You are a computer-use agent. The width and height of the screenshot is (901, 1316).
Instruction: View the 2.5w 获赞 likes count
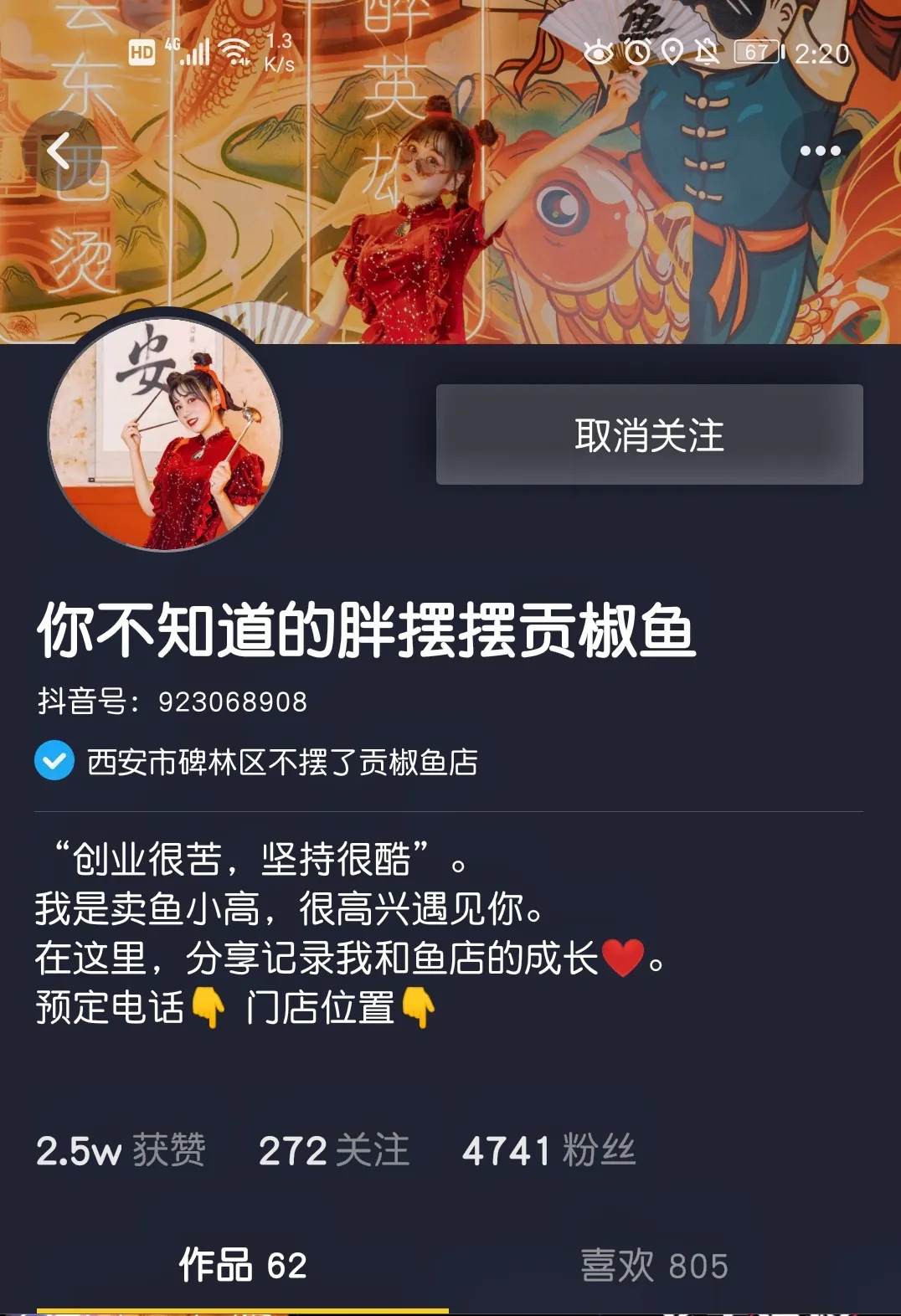pyautogui.click(x=121, y=1150)
